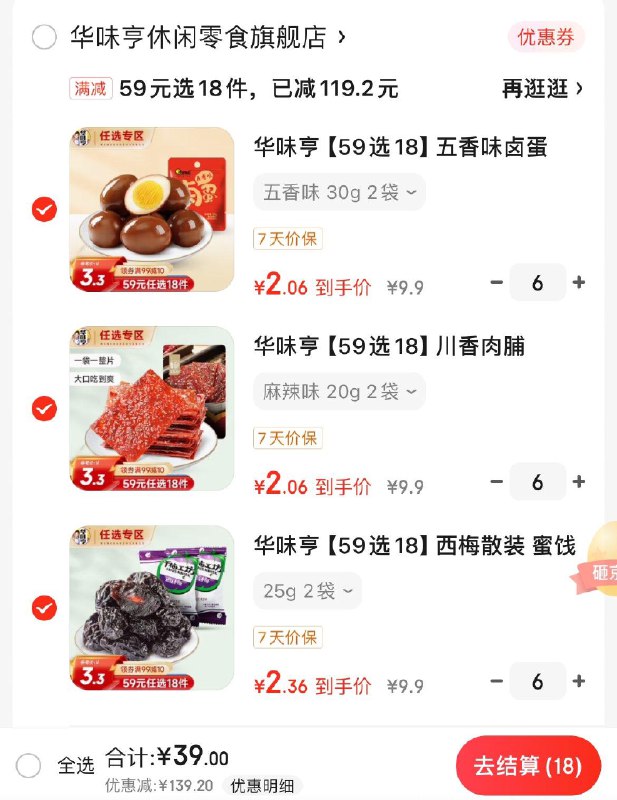Viewport: 617px width, 800px height.
Task: Uncheck the 川香肉脯 item
Action: (x=44, y=408)
